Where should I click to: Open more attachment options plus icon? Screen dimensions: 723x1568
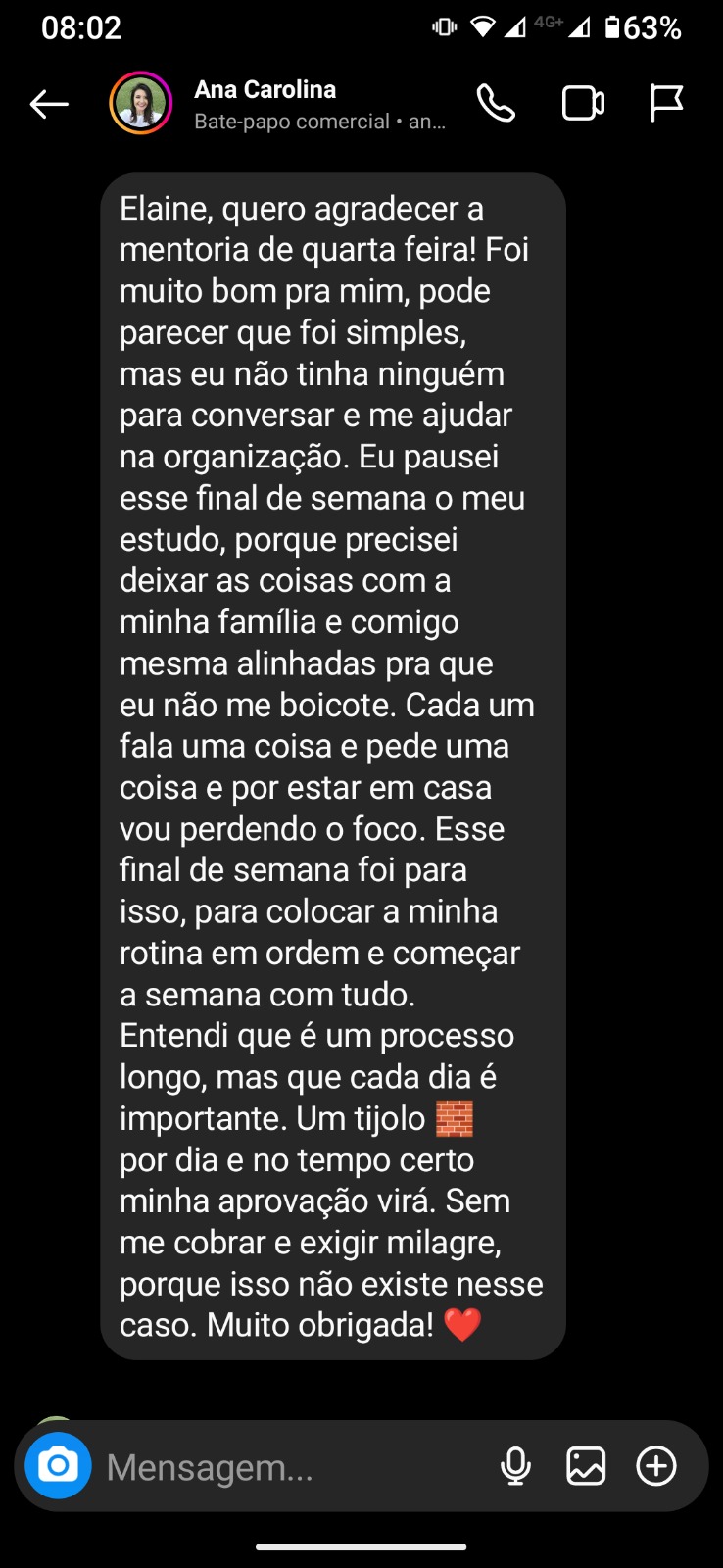(656, 1466)
